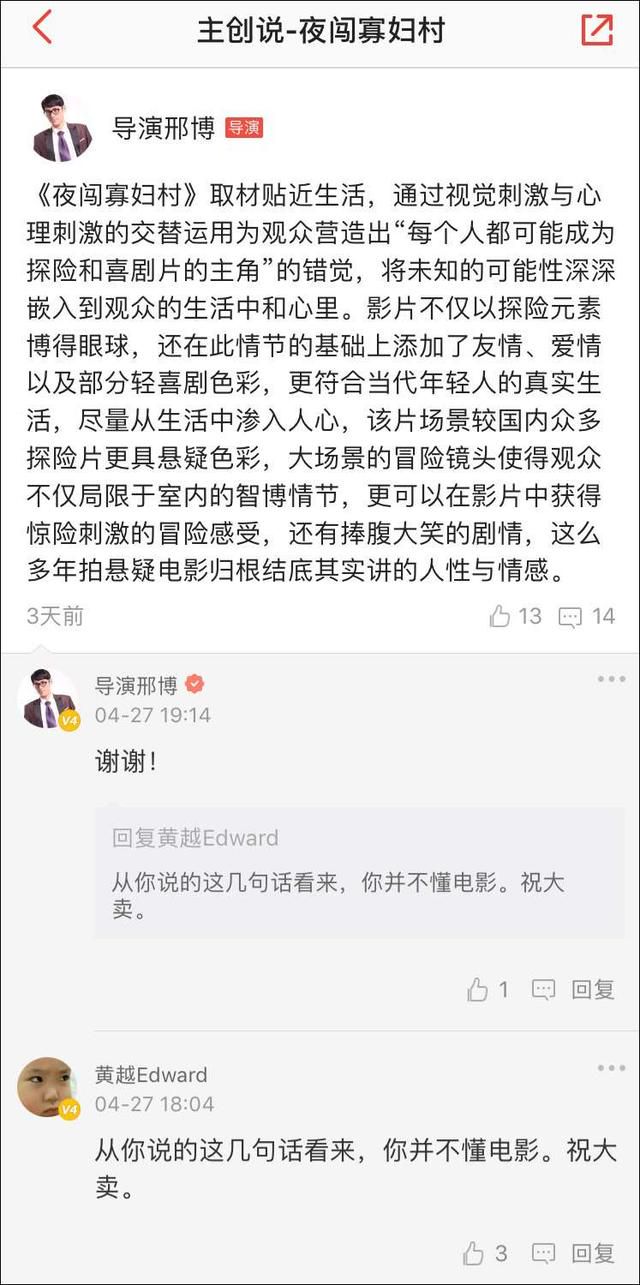Open the 14 comments on the post
Viewport: 640px width, 1285px height.
[586, 616]
